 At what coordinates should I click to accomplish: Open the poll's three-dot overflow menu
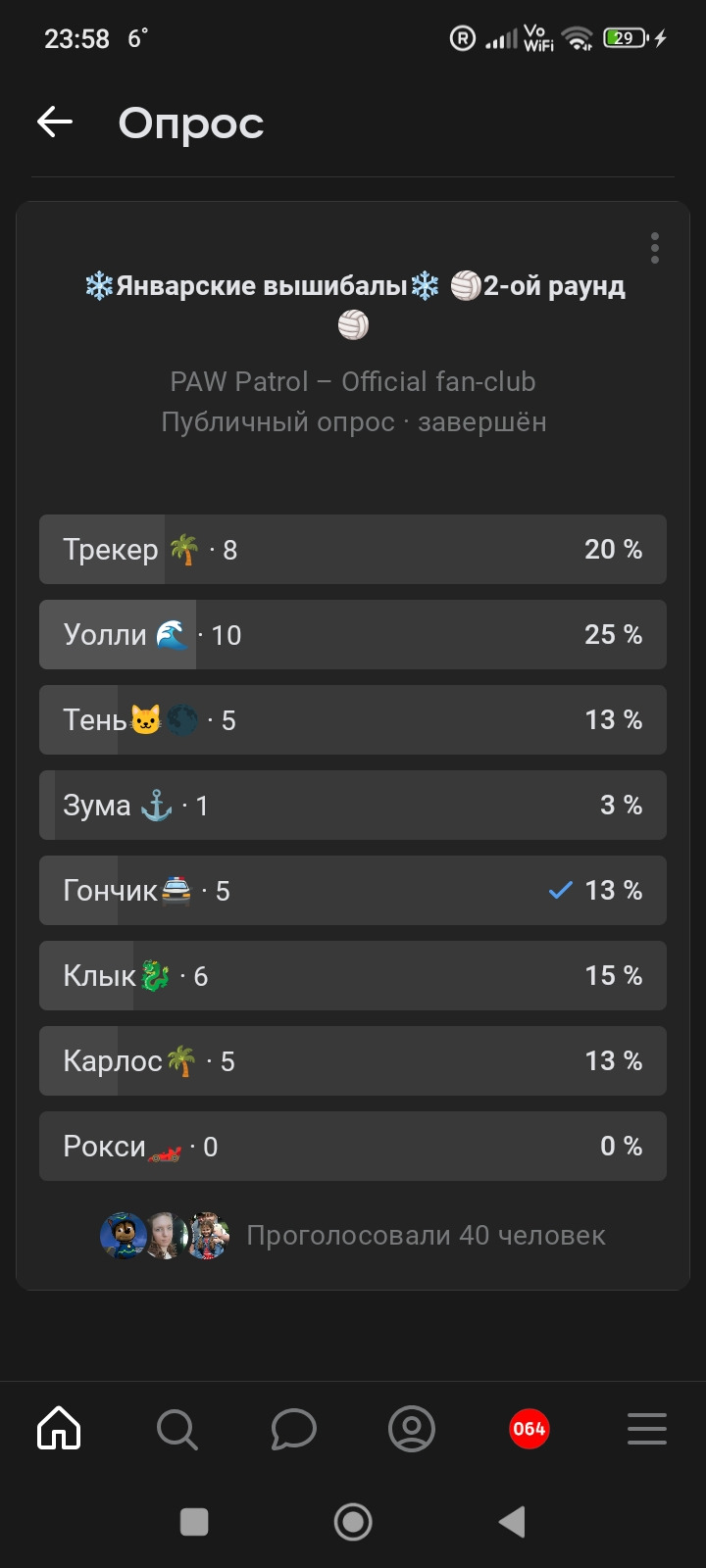[654, 248]
